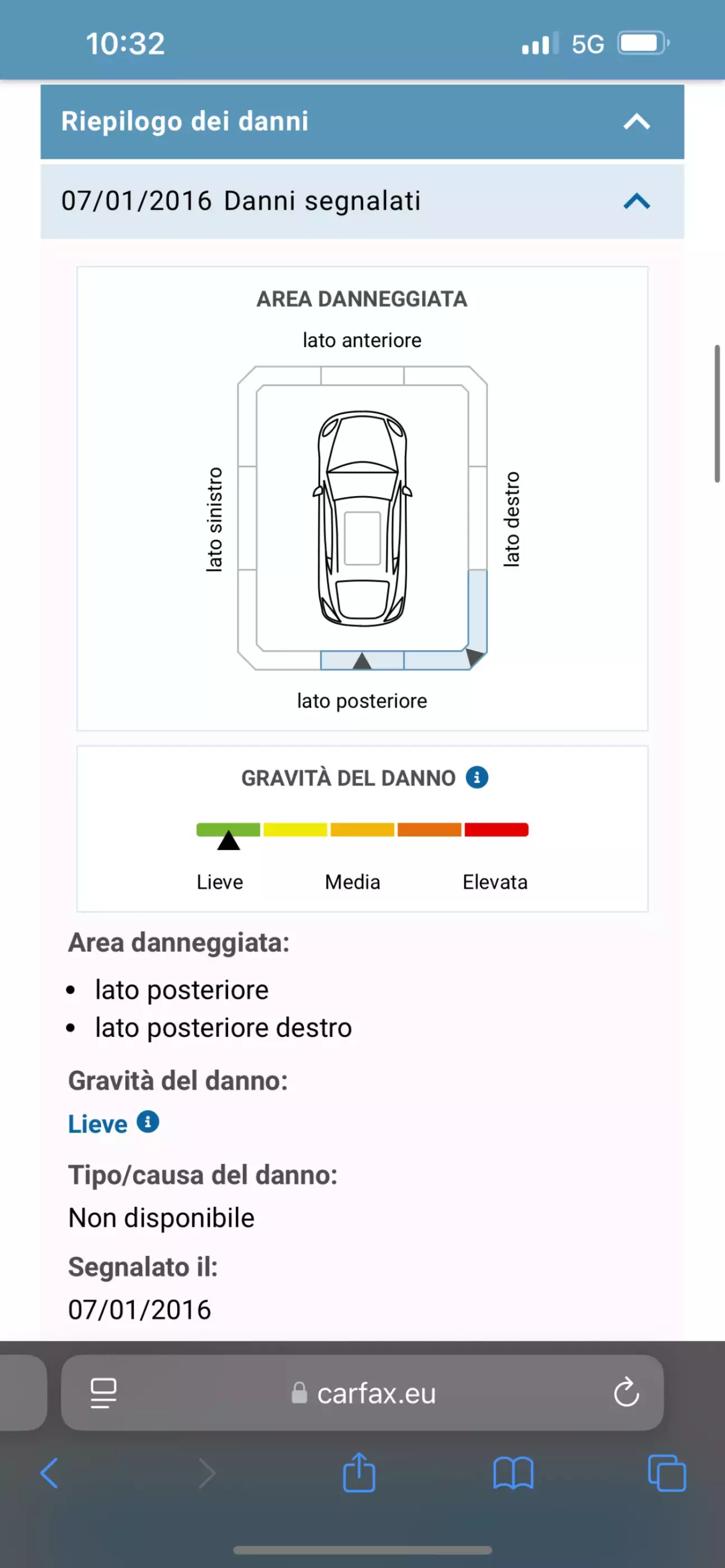Open the Lieve severity link
This screenshot has height=1568, width=725.
coord(98,1123)
